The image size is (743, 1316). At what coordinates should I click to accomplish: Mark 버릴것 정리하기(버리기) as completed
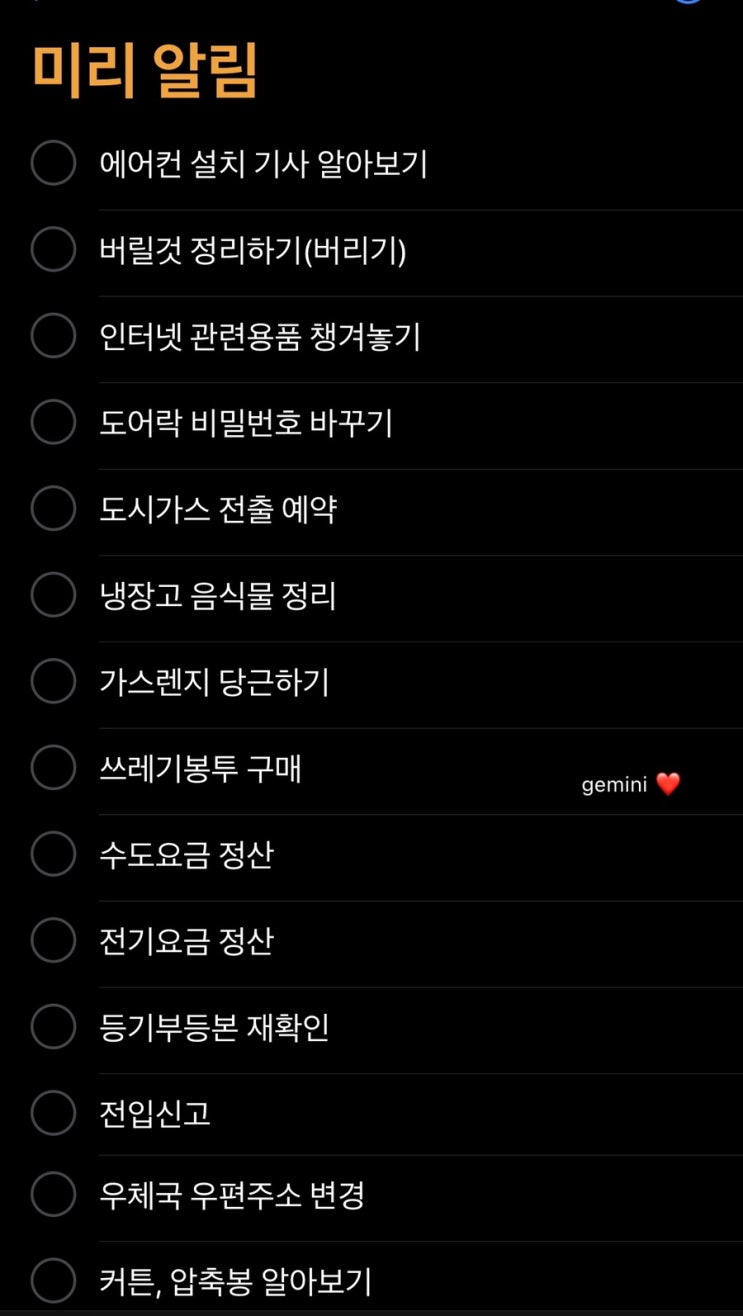tap(53, 249)
